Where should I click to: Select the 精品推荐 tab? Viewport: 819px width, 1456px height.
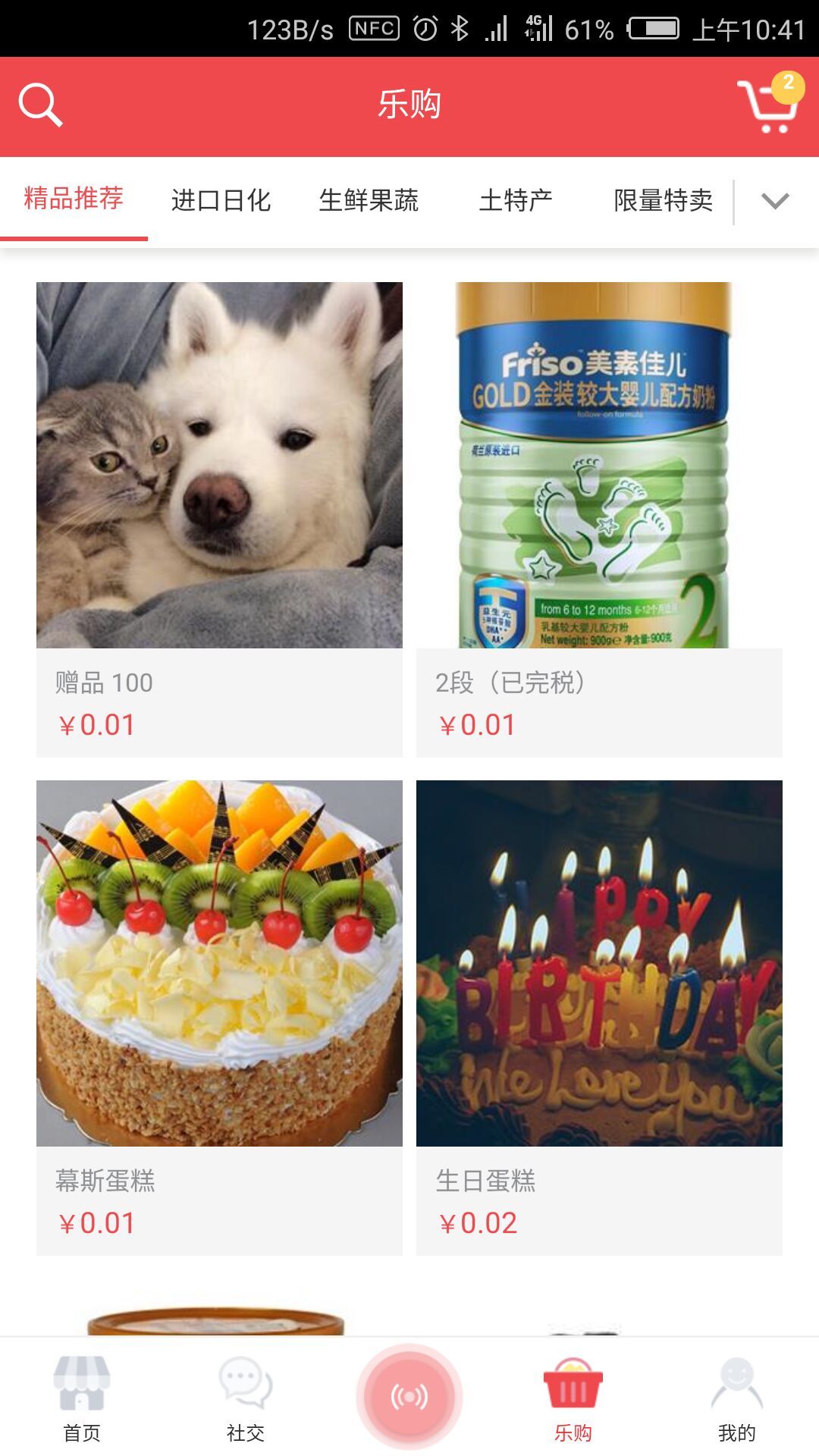coord(74,199)
